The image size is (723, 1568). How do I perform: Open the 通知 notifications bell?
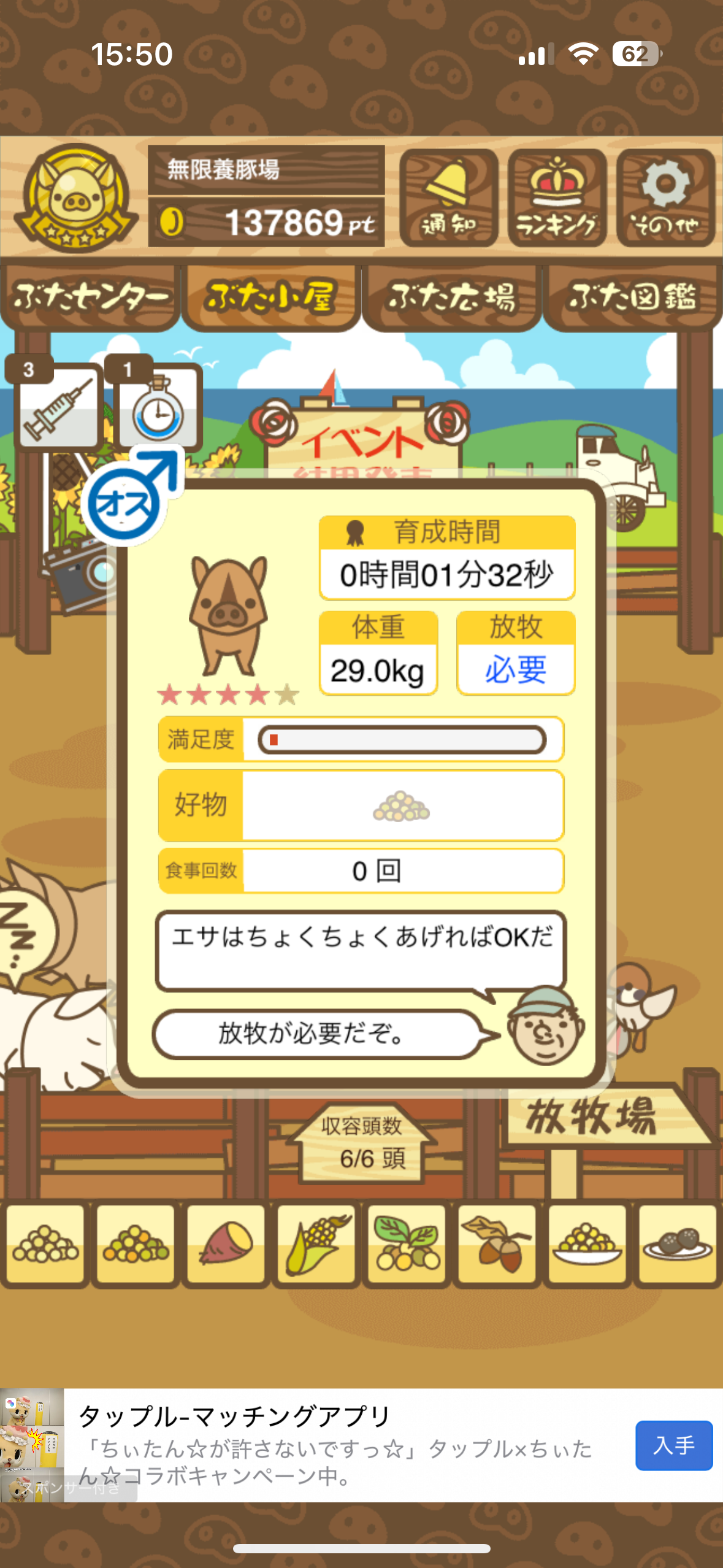(448, 198)
